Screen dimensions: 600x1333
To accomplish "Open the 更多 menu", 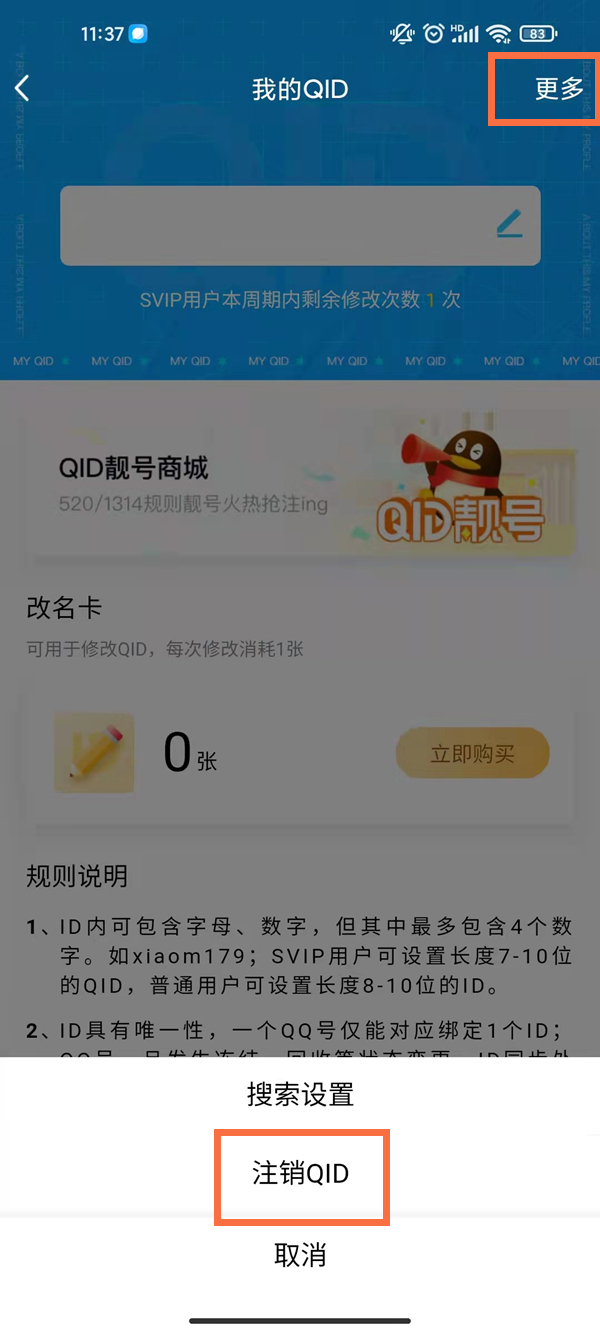I will pos(559,88).
